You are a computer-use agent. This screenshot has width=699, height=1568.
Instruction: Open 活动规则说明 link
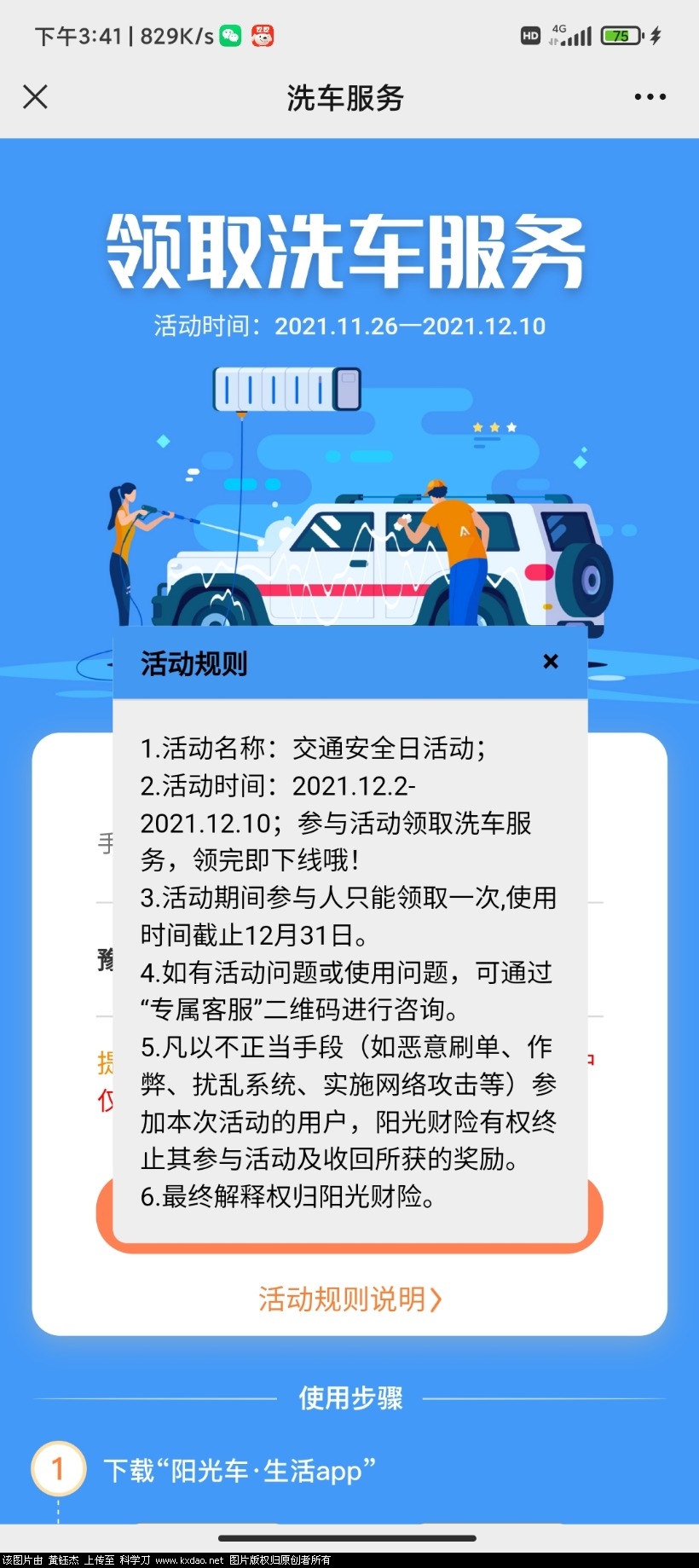(349, 1299)
